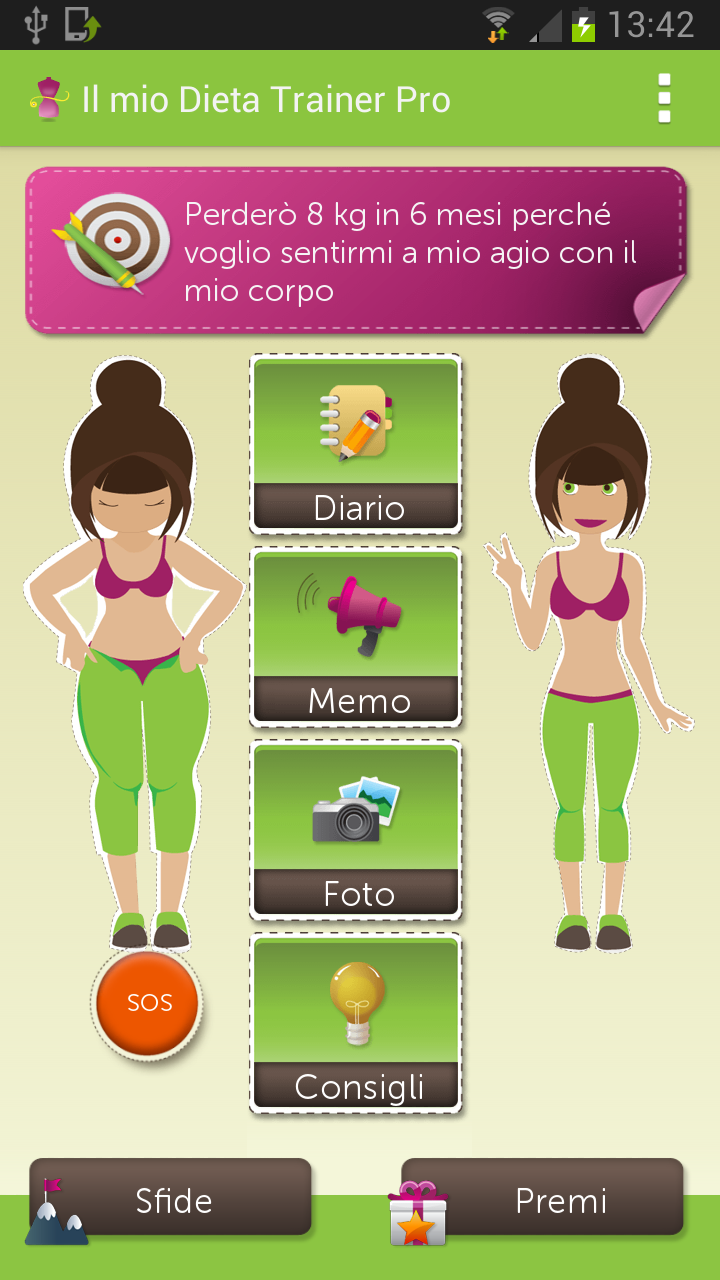Tap the app title Il mio Dieta Trainer Pro
The height and width of the screenshot is (1280, 720).
[268, 98]
